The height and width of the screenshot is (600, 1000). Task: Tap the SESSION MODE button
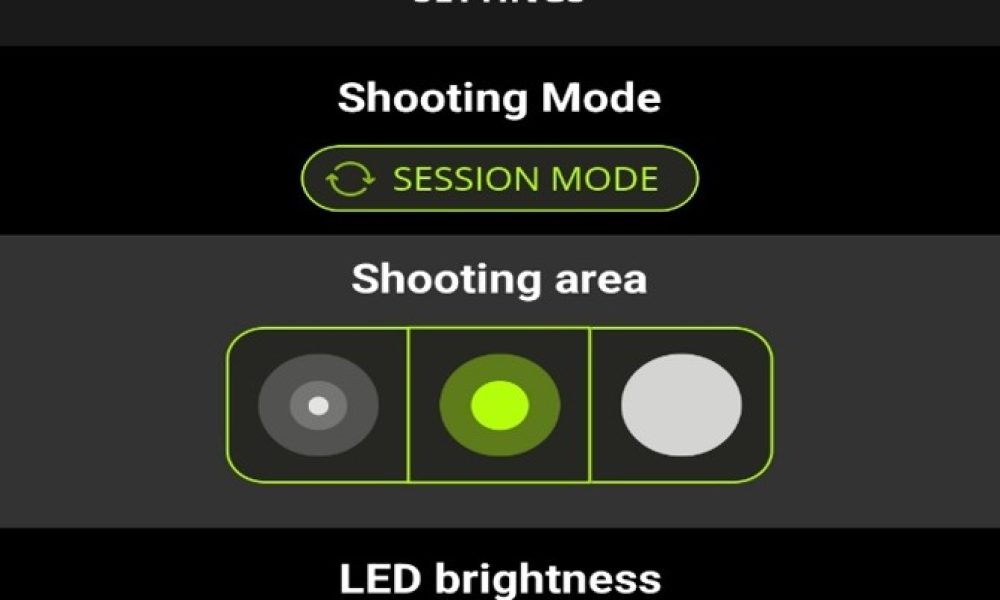click(499, 179)
